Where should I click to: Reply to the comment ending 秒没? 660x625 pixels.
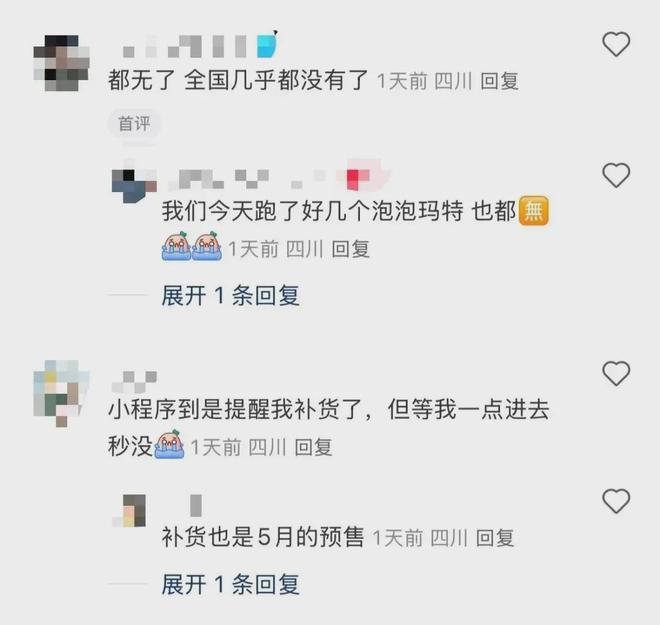[312, 447]
